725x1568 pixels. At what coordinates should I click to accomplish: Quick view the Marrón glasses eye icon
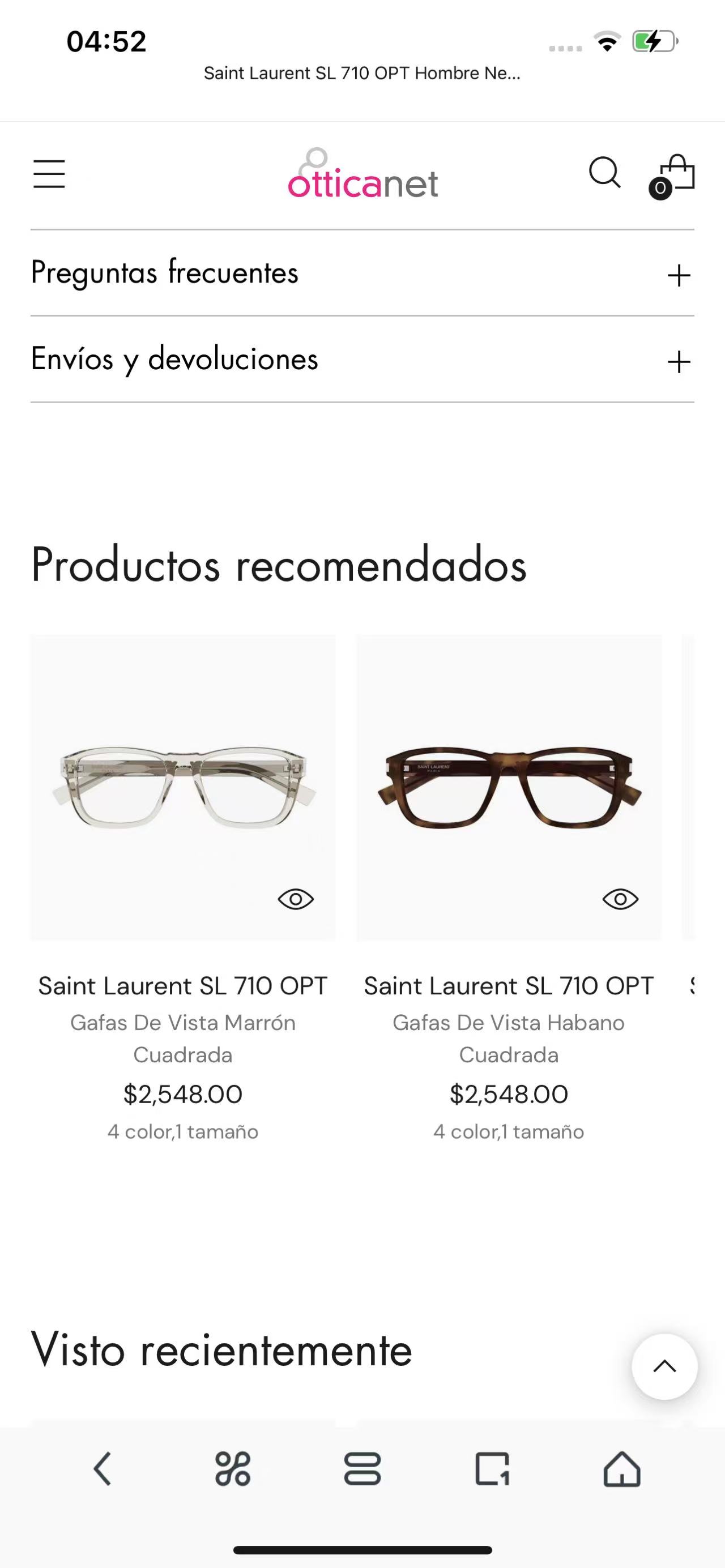coord(296,899)
